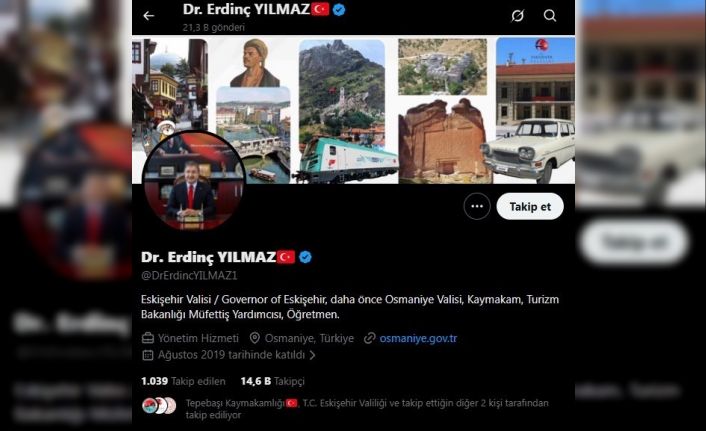See followers you know like Tepebaşı Kaymakamlığı
This screenshot has height=431, width=706.
coord(350,407)
